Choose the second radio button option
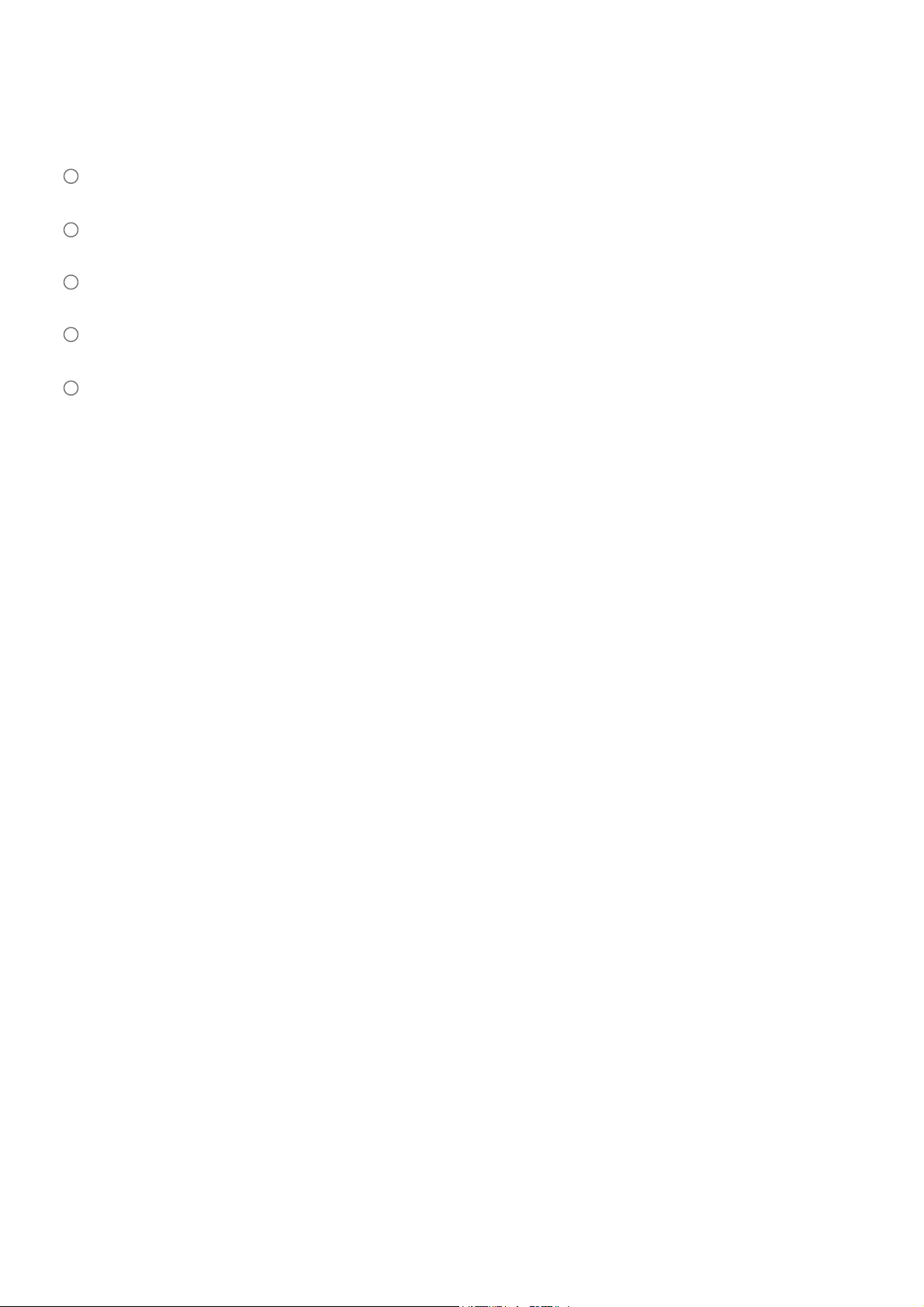924x1307 pixels. pos(71,230)
